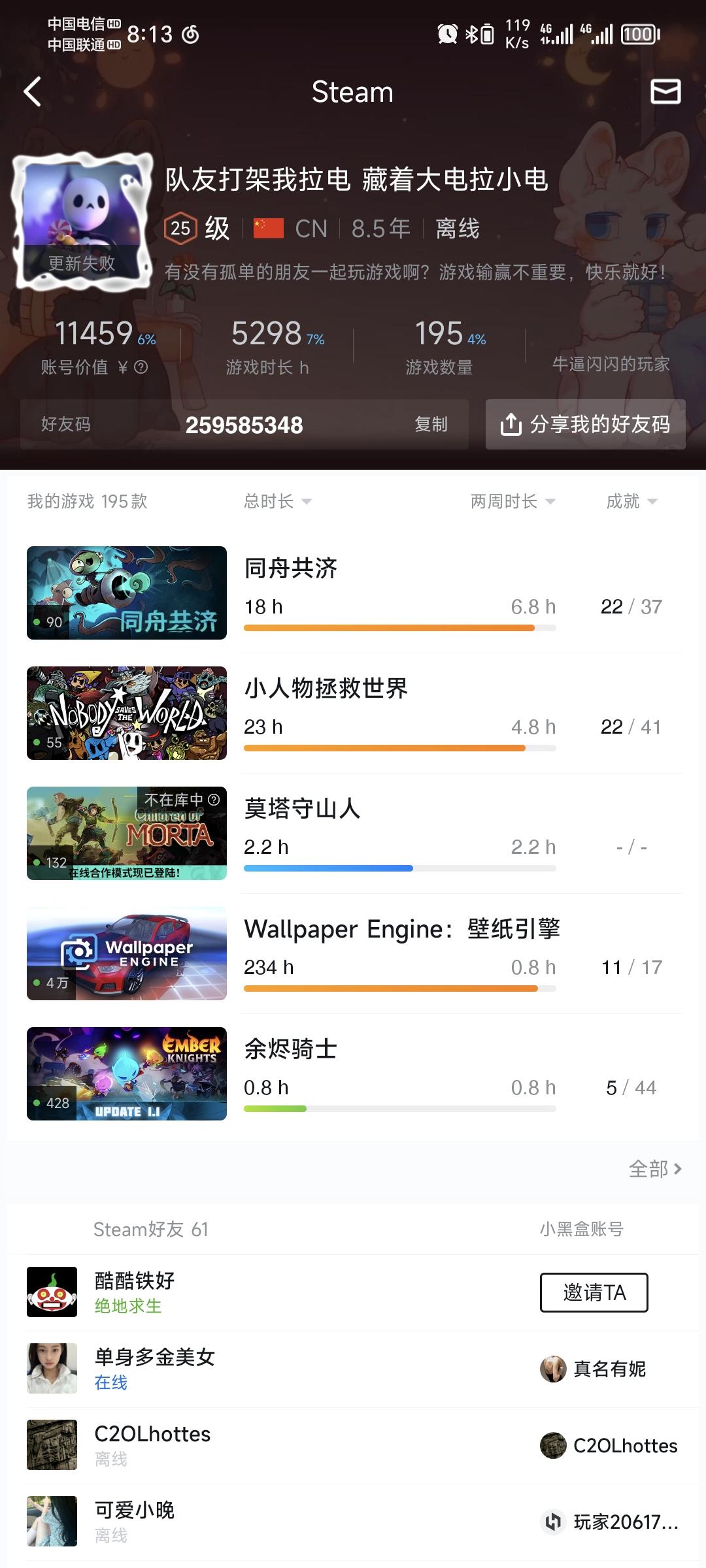Image resolution: width=706 pixels, height=1568 pixels.
Task: Open the 总时长 sort dropdown
Action: click(x=277, y=502)
